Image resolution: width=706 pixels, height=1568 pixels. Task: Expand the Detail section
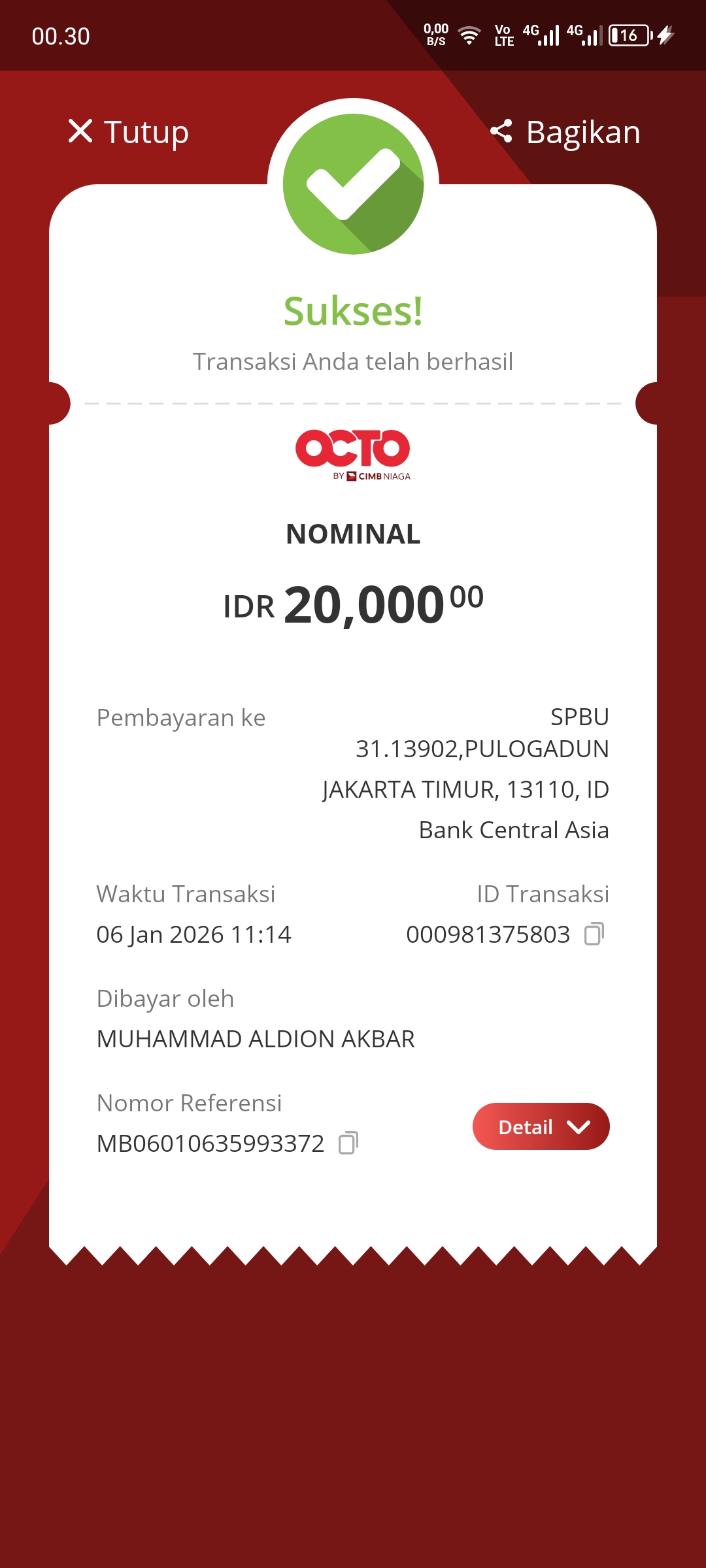[541, 1126]
